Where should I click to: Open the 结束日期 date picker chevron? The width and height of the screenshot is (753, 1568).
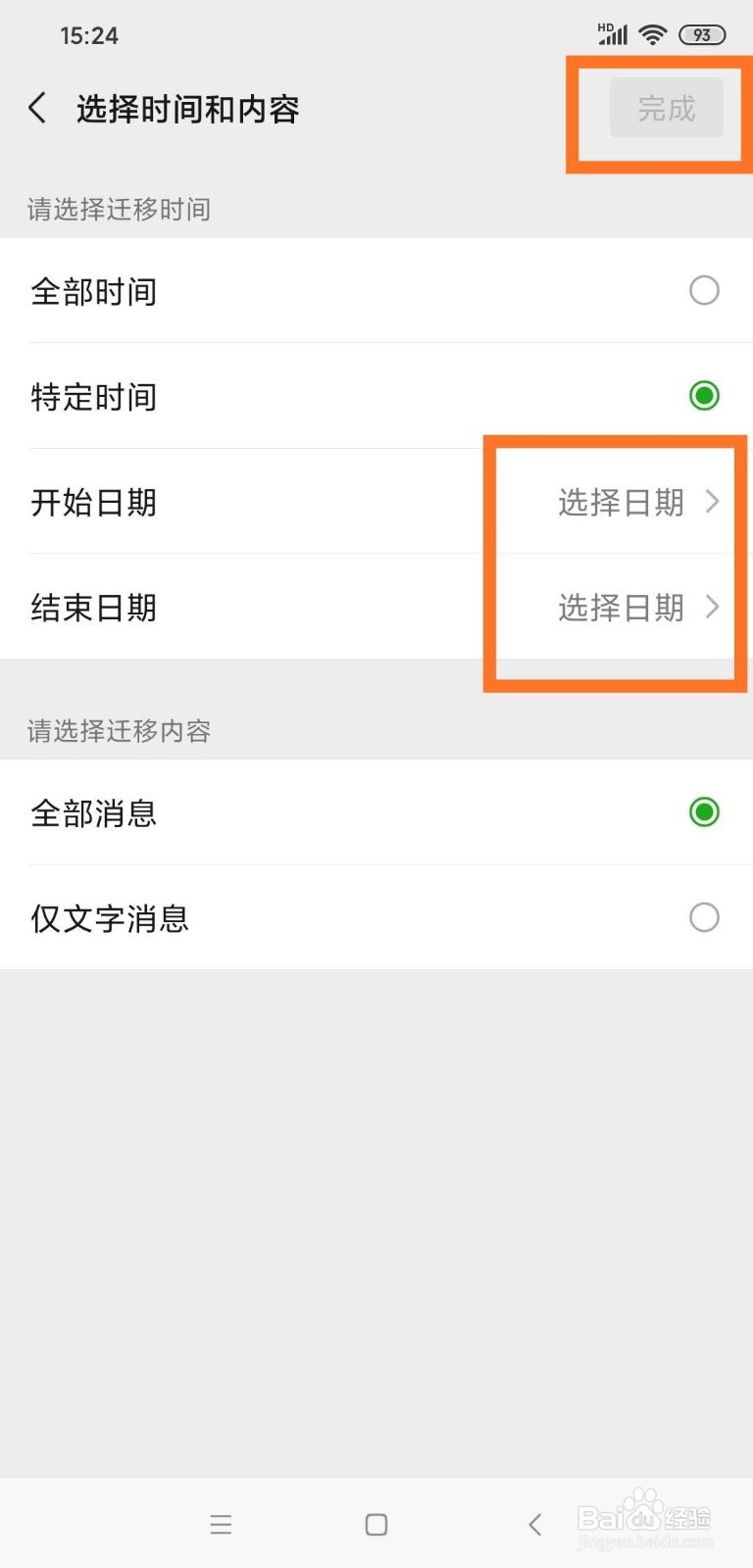coord(712,608)
